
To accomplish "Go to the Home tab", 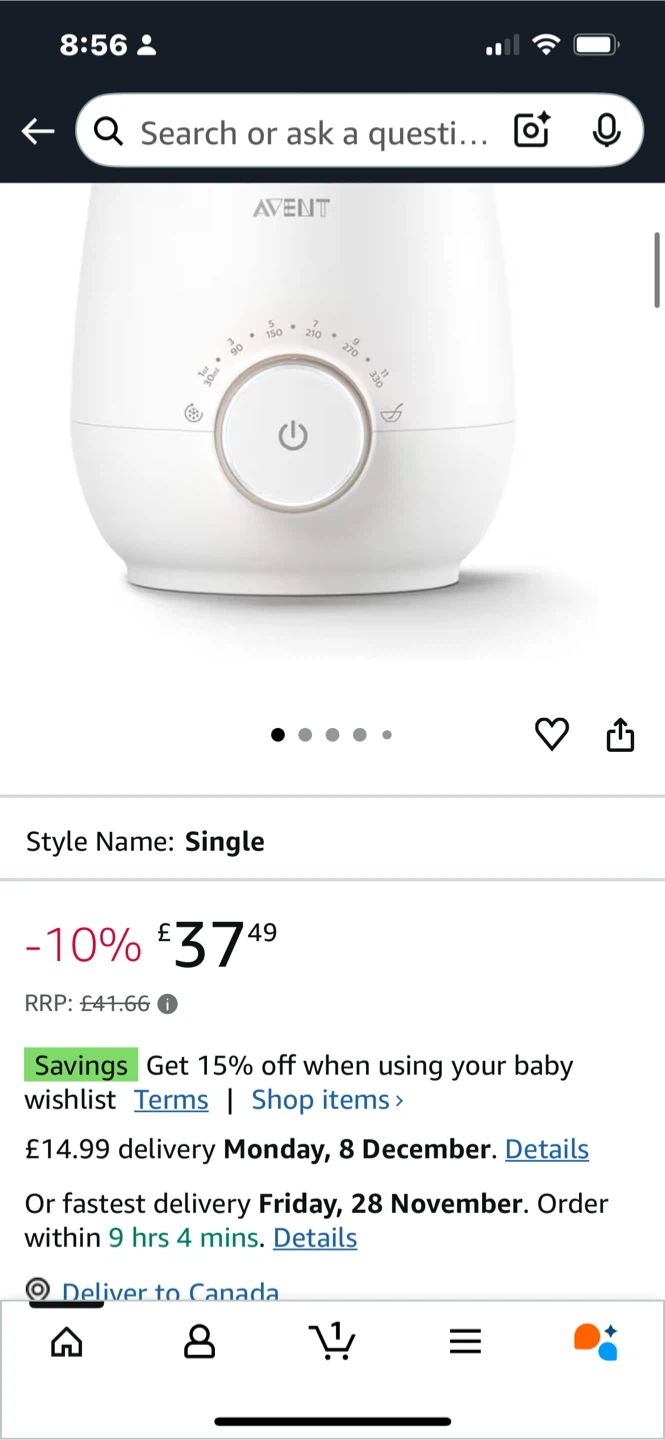I will pyautogui.click(x=67, y=1342).
